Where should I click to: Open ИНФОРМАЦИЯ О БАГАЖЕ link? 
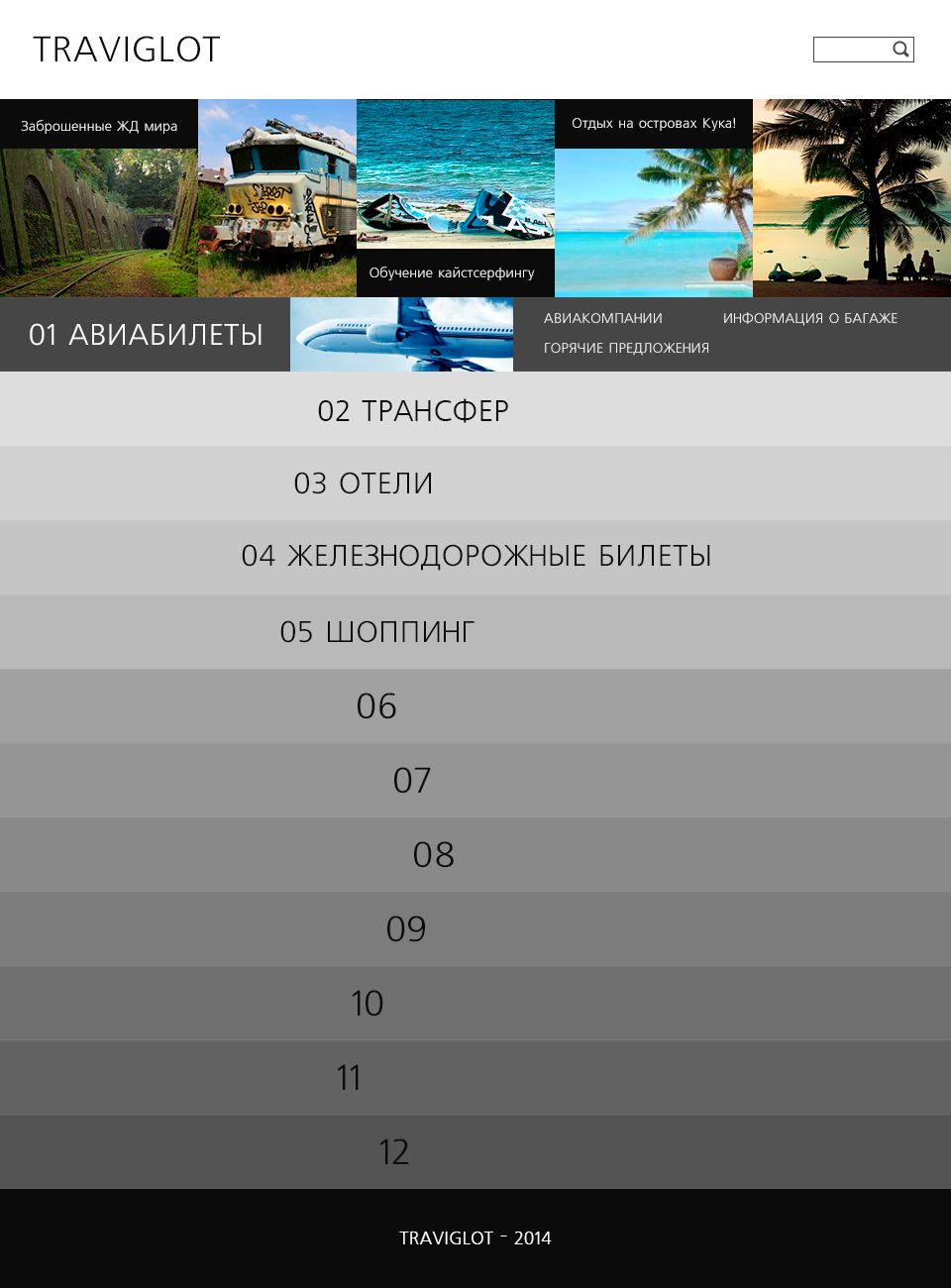[x=809, y=318]
